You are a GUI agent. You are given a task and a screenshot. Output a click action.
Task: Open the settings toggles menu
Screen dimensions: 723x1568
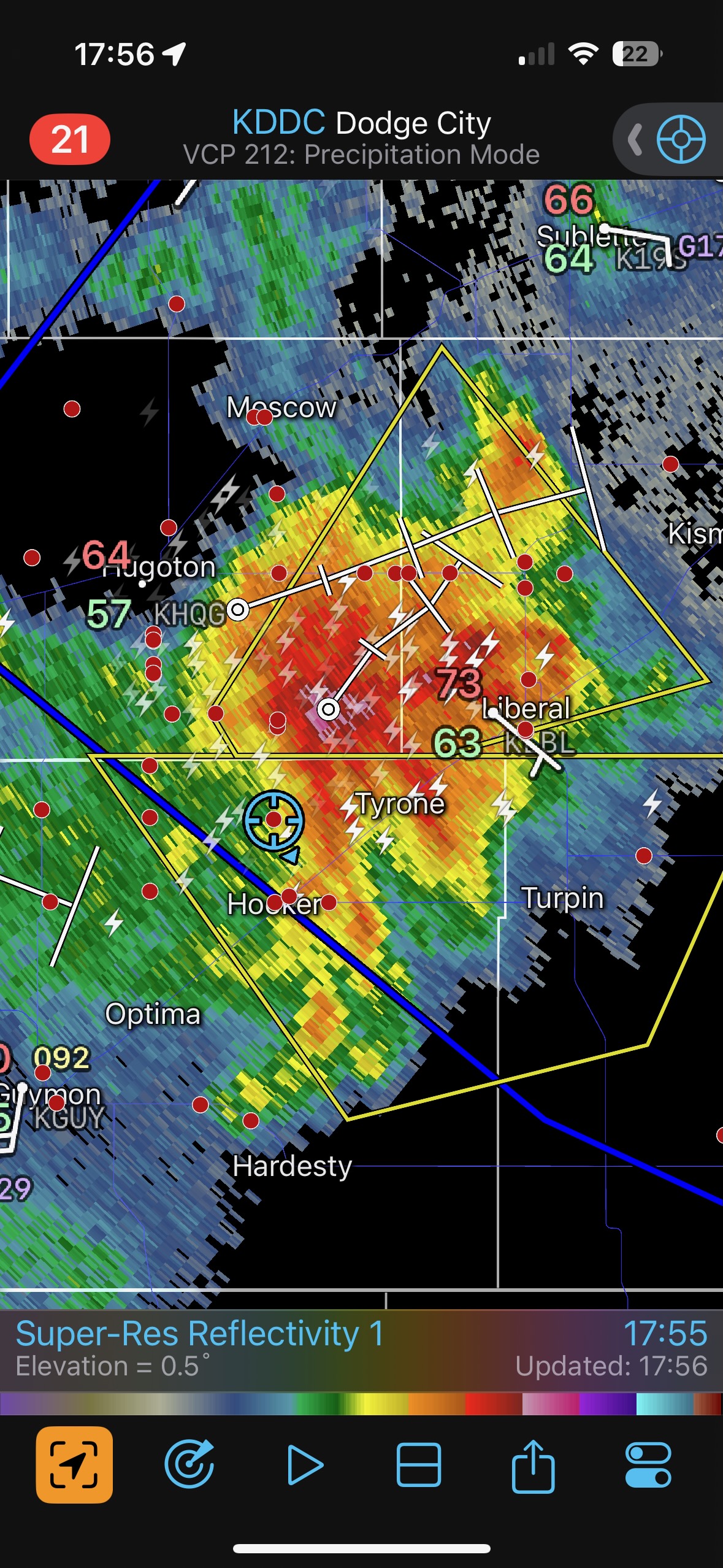(648, 1465)
